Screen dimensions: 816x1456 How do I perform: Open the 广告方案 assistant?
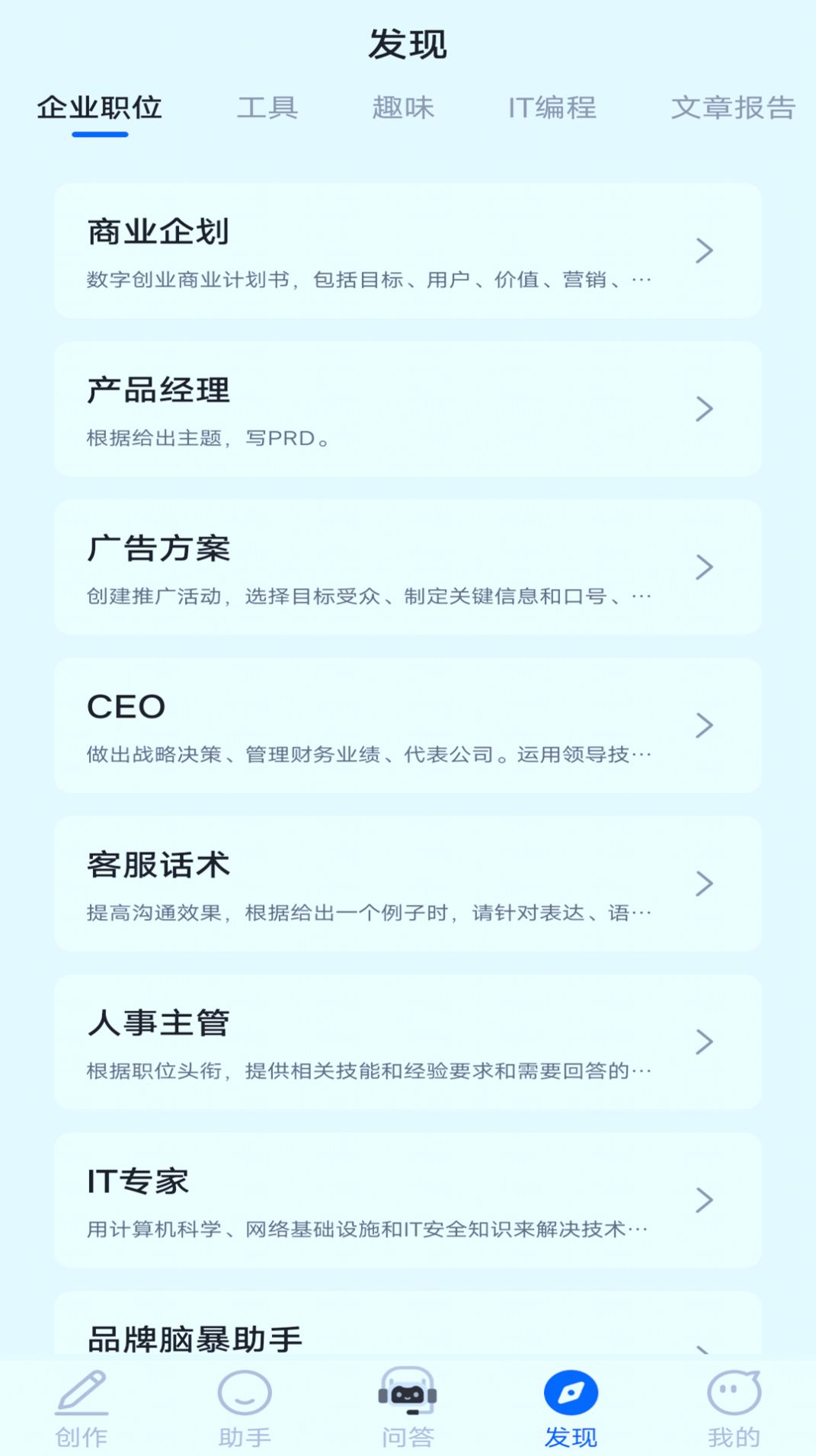408,567
